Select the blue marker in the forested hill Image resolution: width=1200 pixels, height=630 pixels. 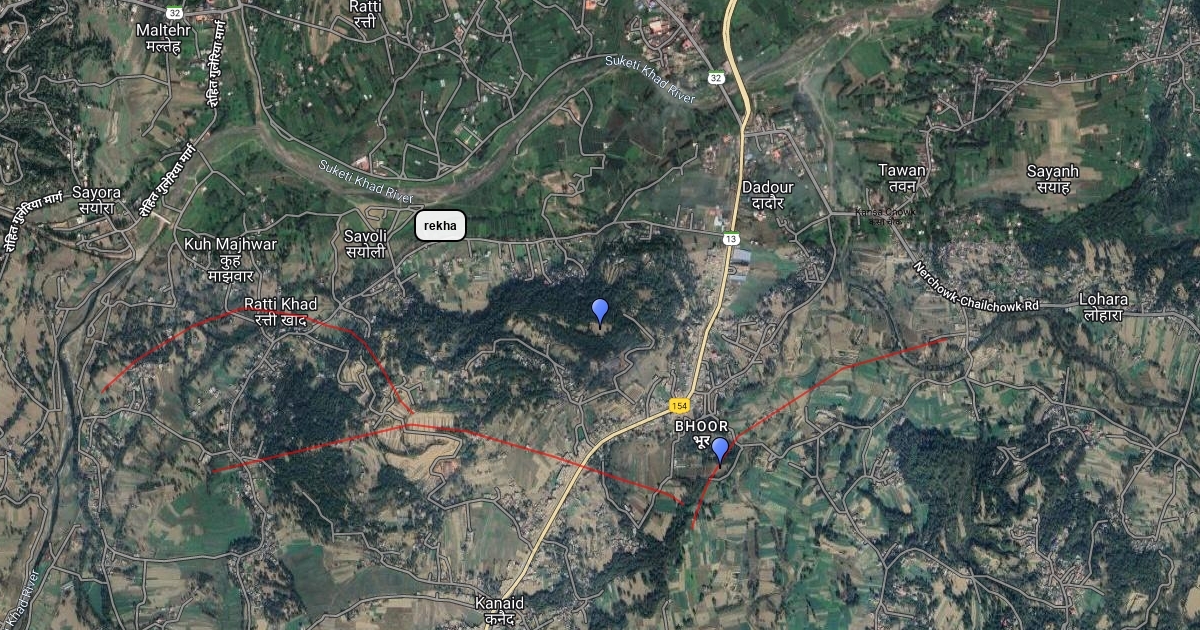coord(600,310)
